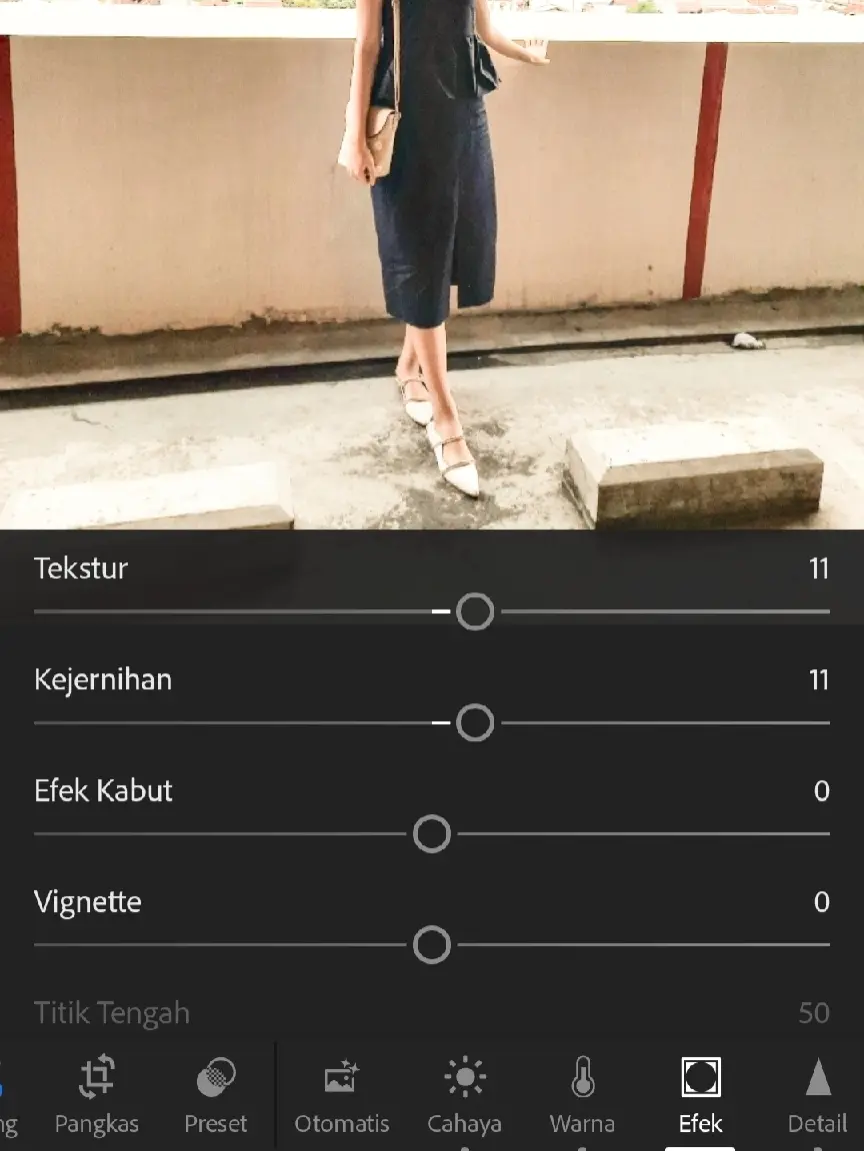Tap the dimmed Titik Tengah row
Screen dimensions: 864x1151
point(111,1012)
